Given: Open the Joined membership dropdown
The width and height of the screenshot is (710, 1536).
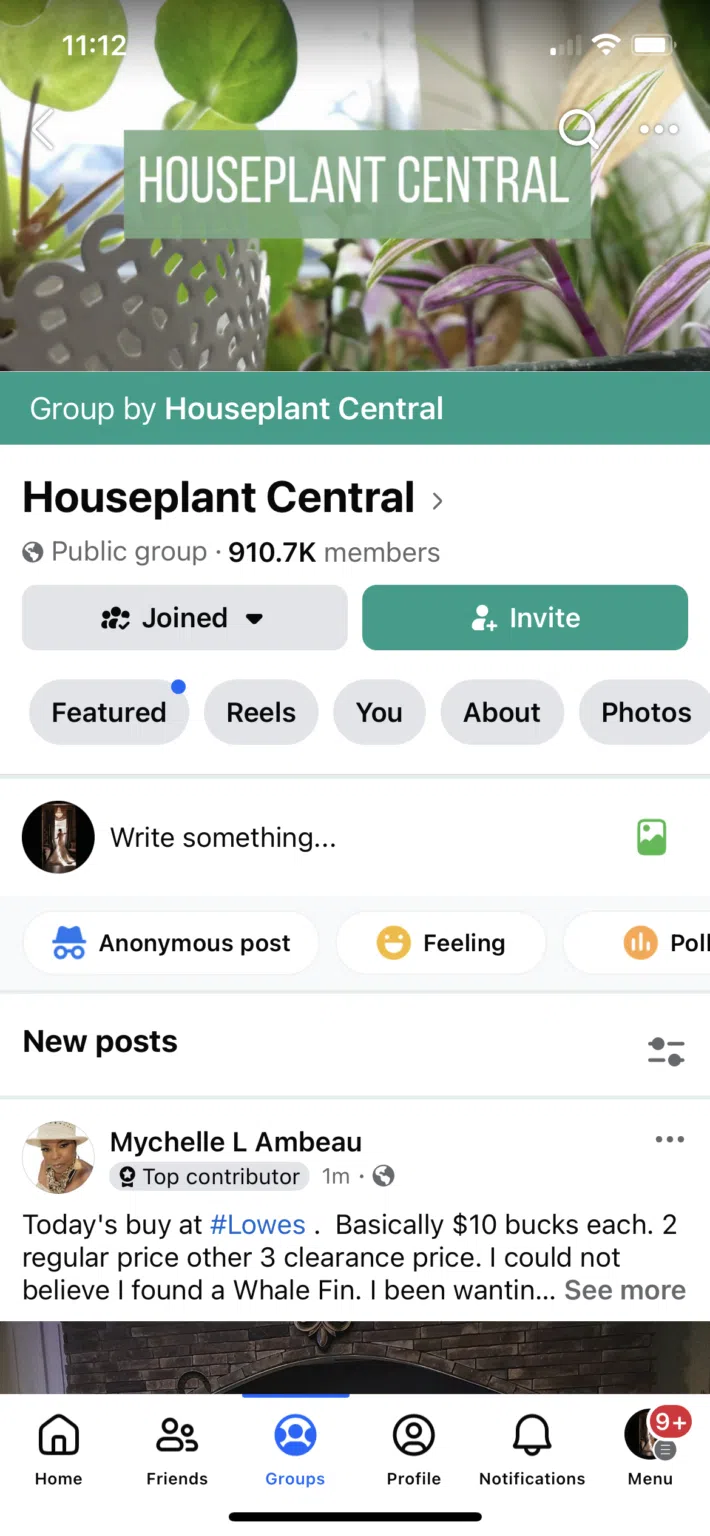Looking at the screenshot, I should (x=185, y=618).
